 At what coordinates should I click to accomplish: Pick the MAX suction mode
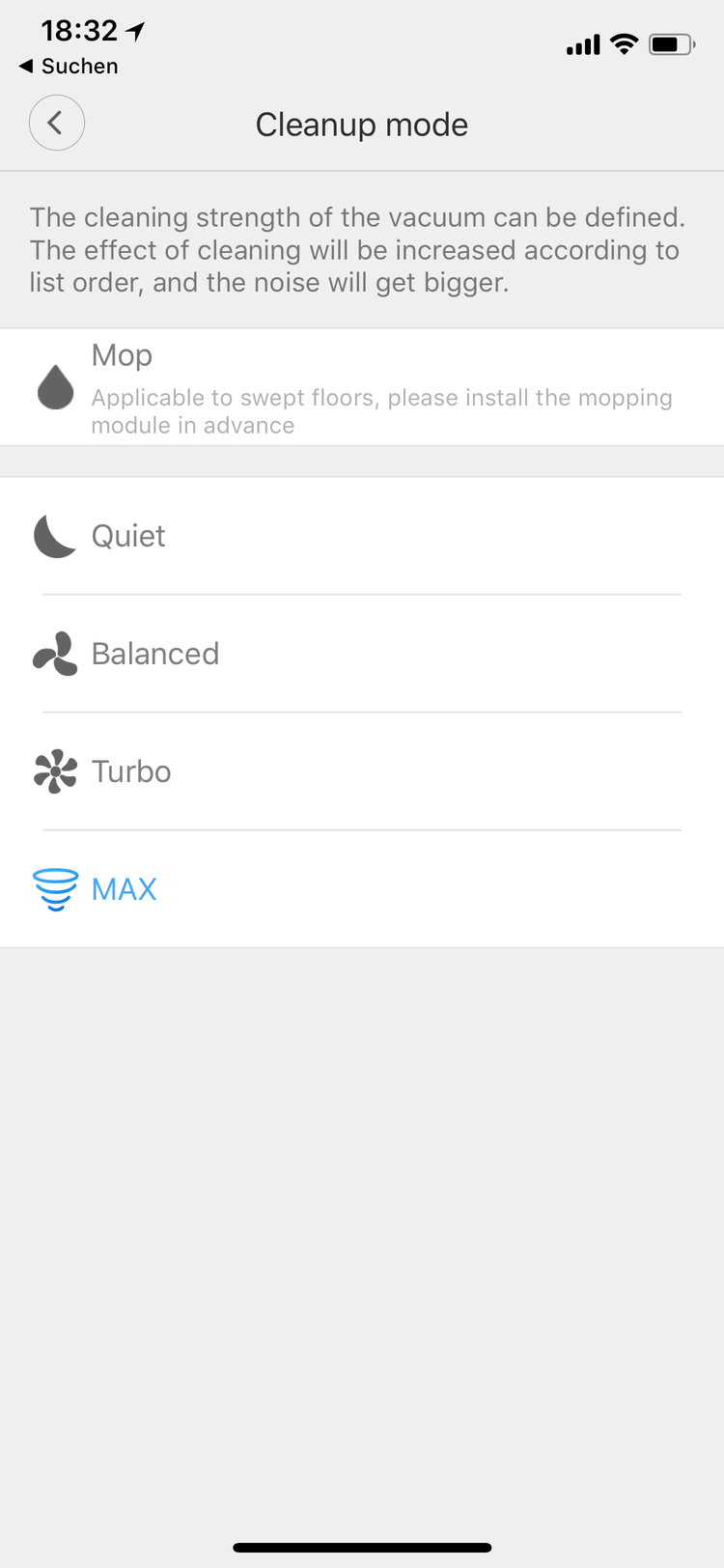(x=361, y=889)
